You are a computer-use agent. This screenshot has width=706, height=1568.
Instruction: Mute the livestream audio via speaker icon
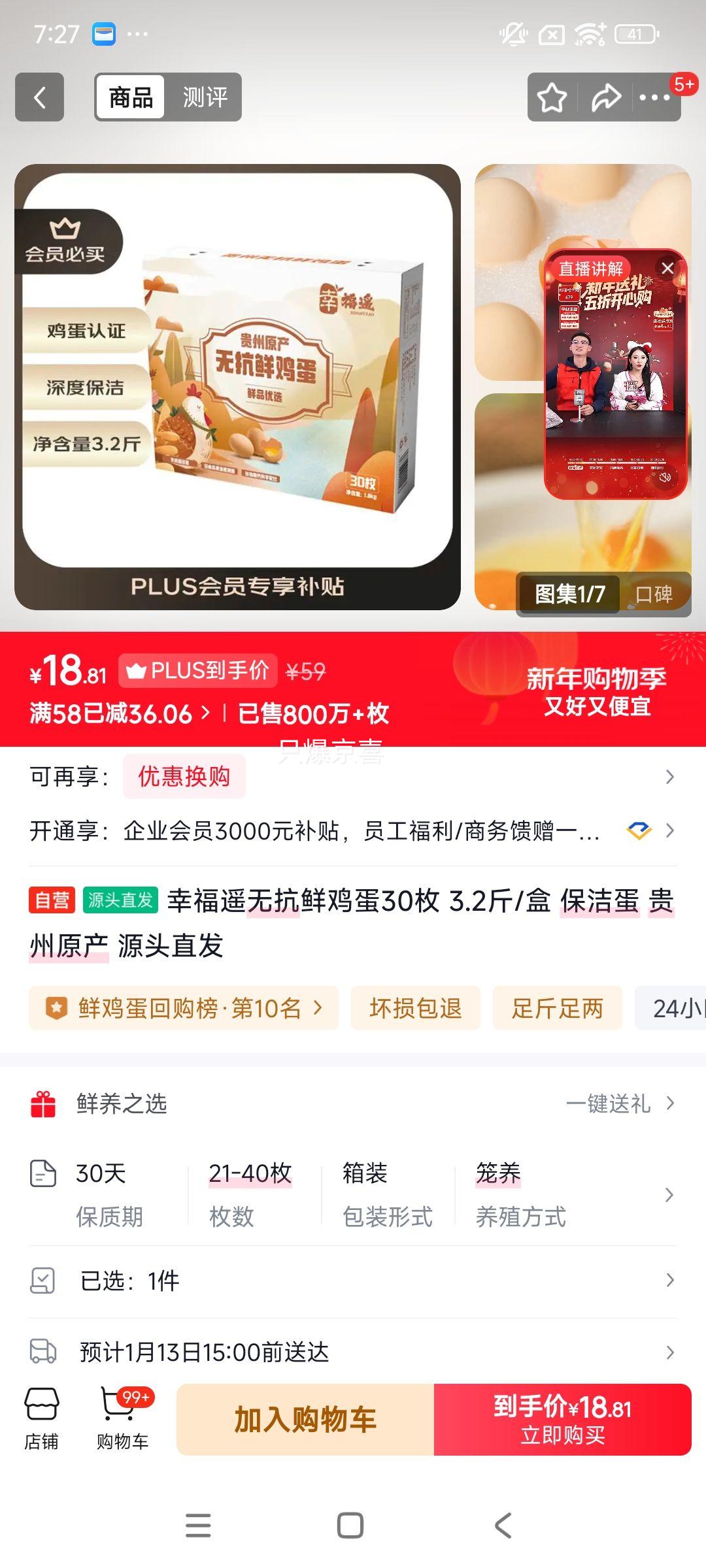pos(665,478)
